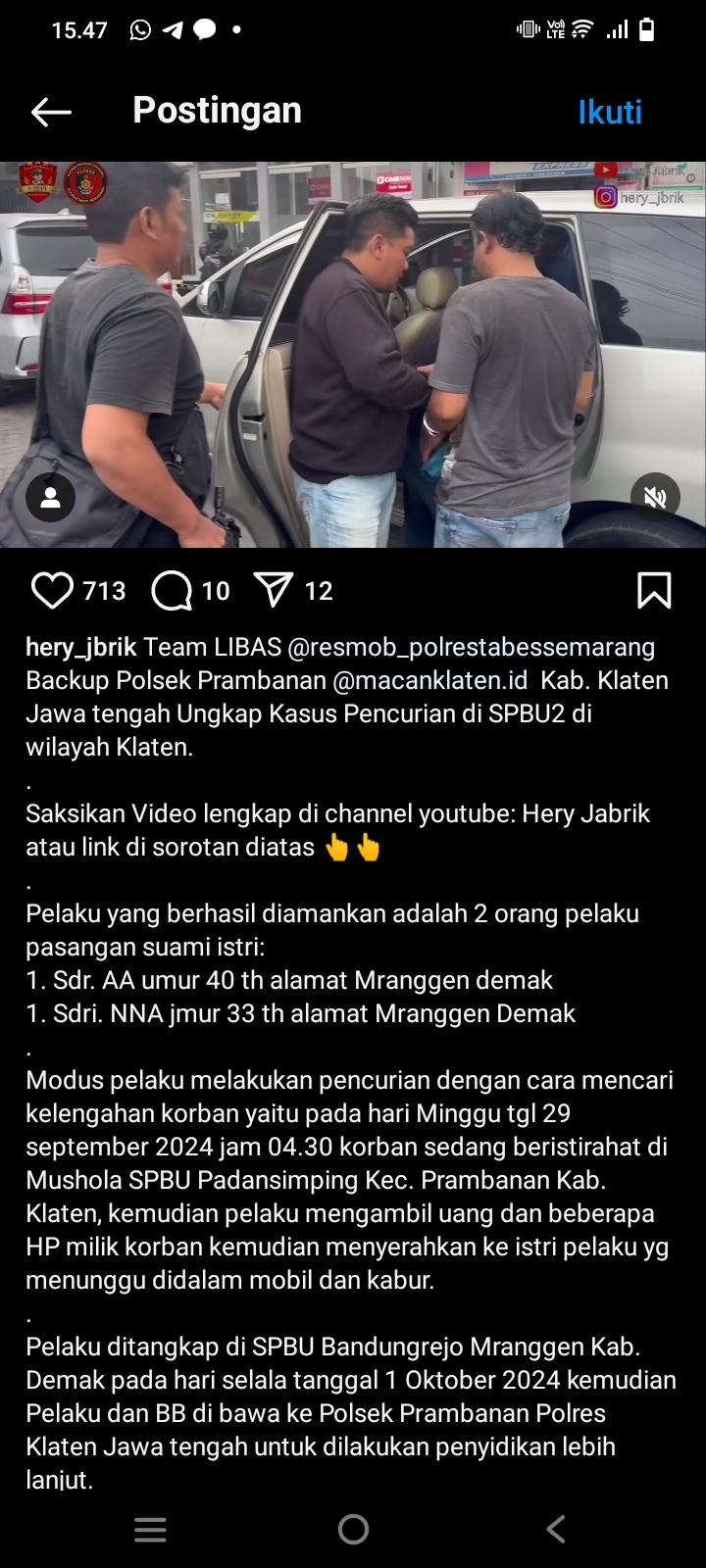Viewport: 706px width, 1568px height.
Task: Unmute the video with the speaker icon
Action: pos(656,498)
